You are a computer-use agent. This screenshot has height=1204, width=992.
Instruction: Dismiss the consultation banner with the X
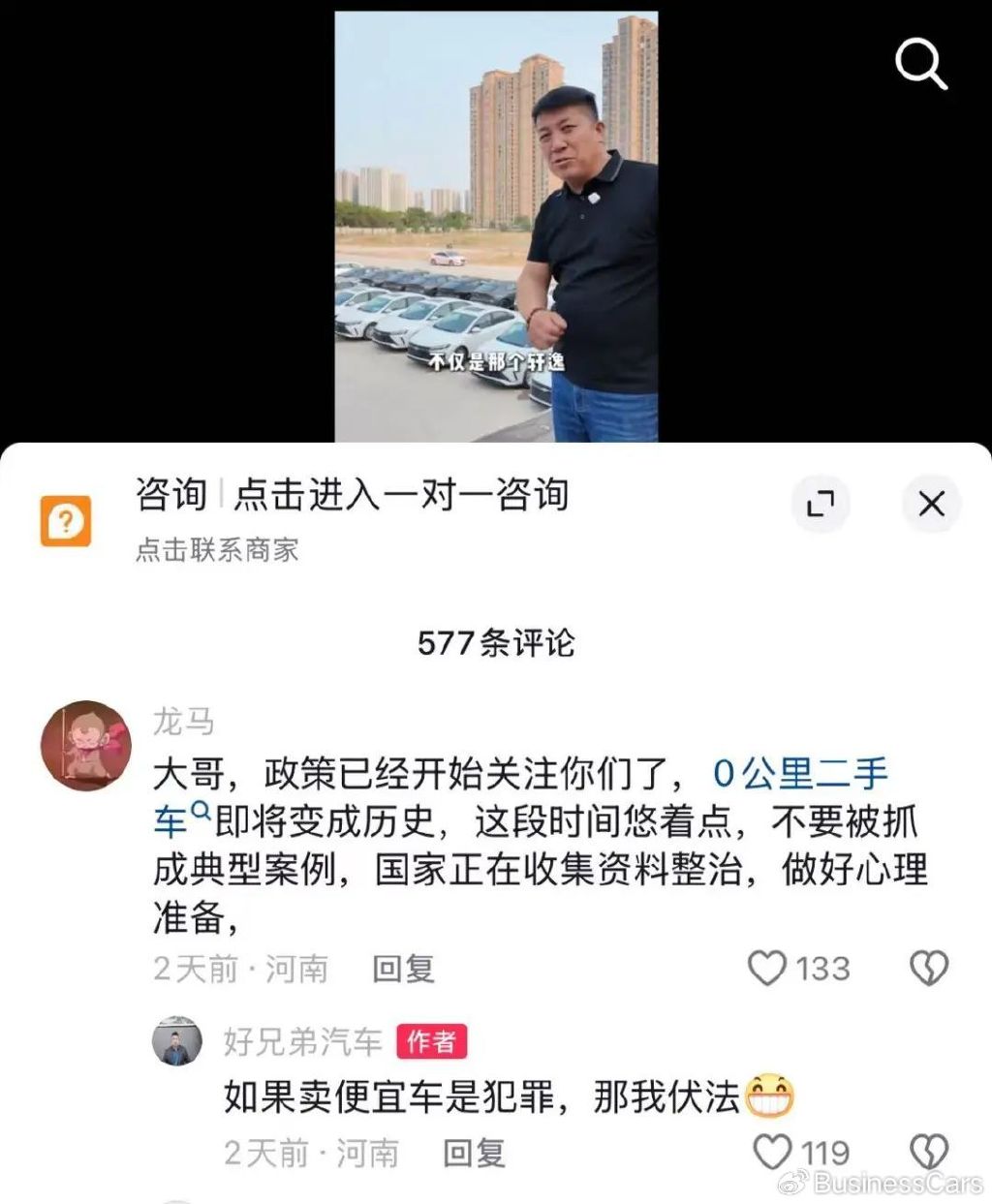coord(932,504)
